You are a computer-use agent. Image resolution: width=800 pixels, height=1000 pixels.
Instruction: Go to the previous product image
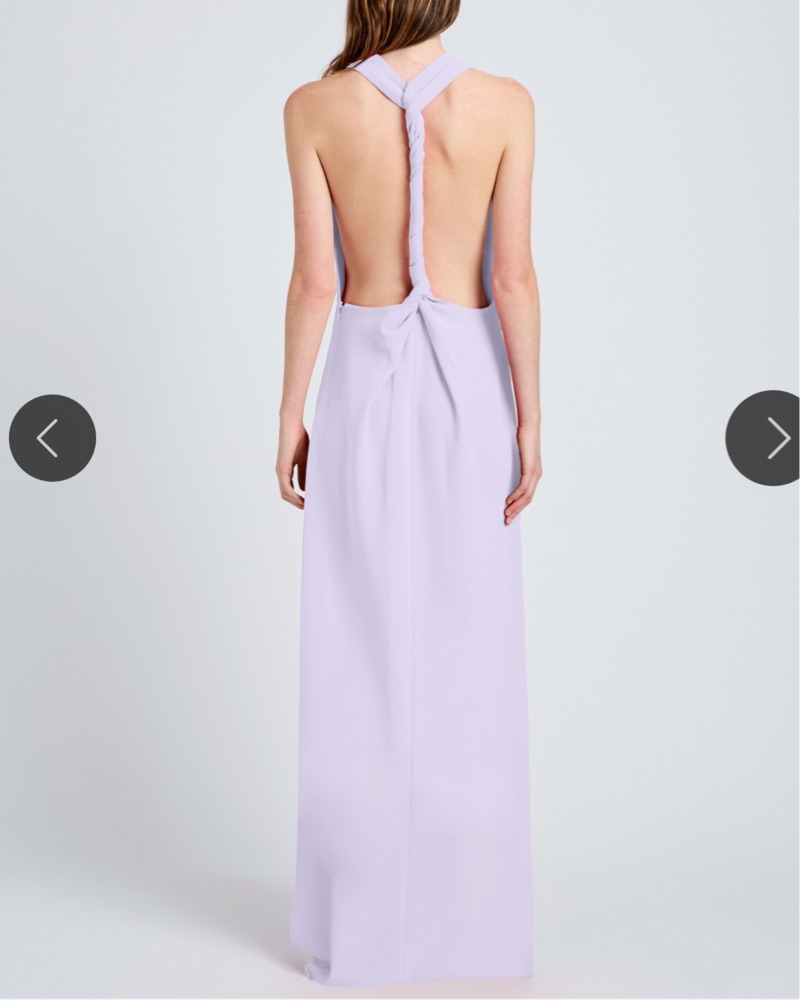(x=52, y=438)
